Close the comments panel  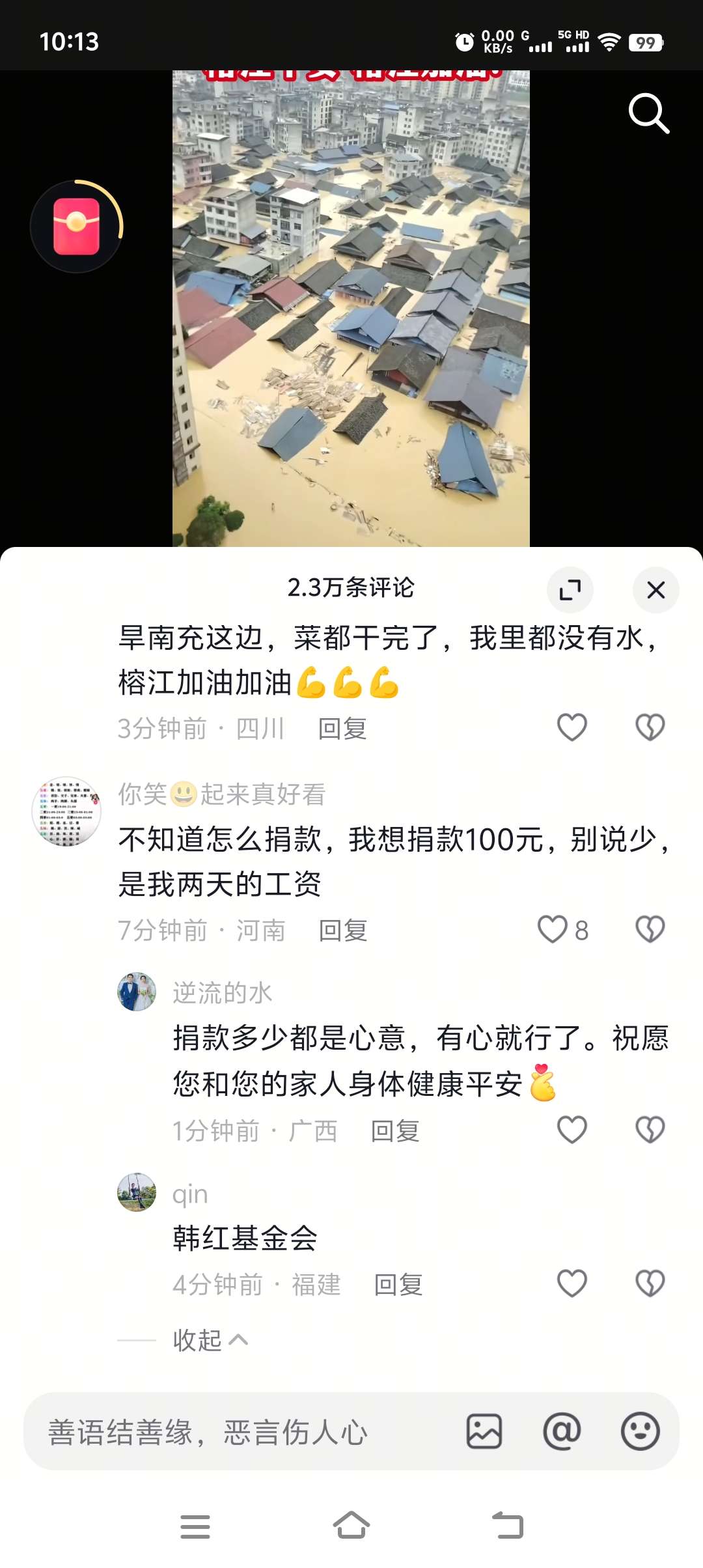pos(655,590)
